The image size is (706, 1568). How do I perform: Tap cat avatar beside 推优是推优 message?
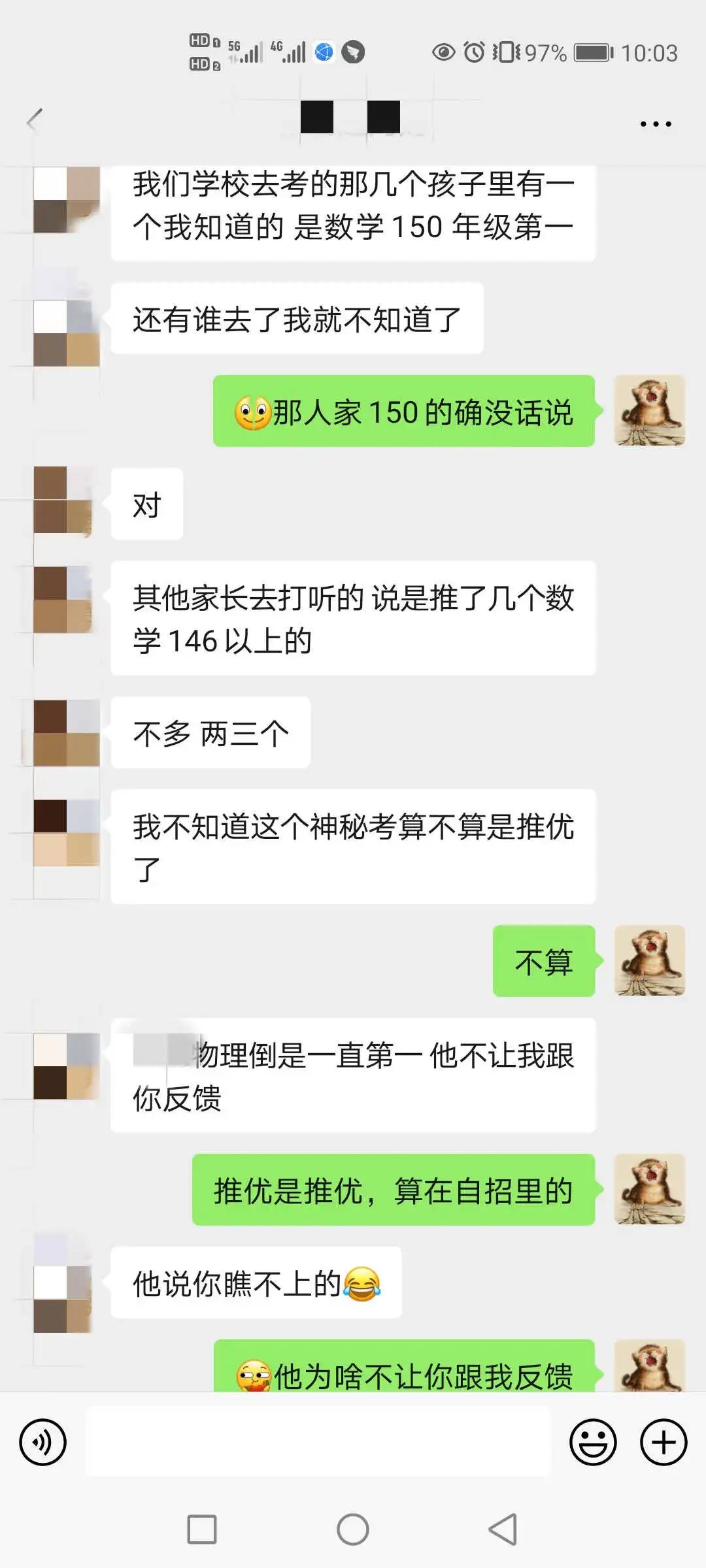pyautogui.click(x=650, y=1189)
